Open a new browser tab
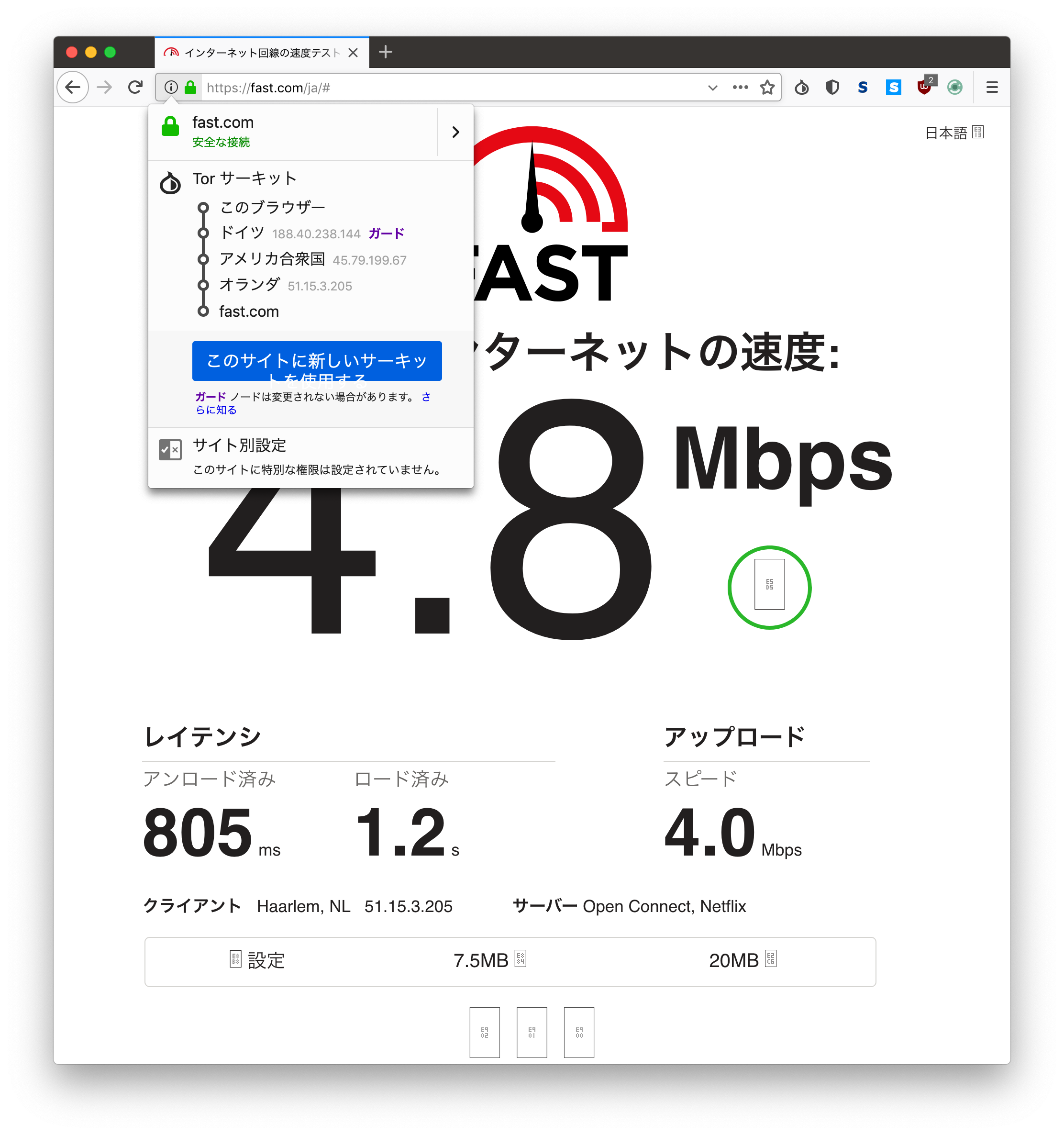 coord(385,52)
